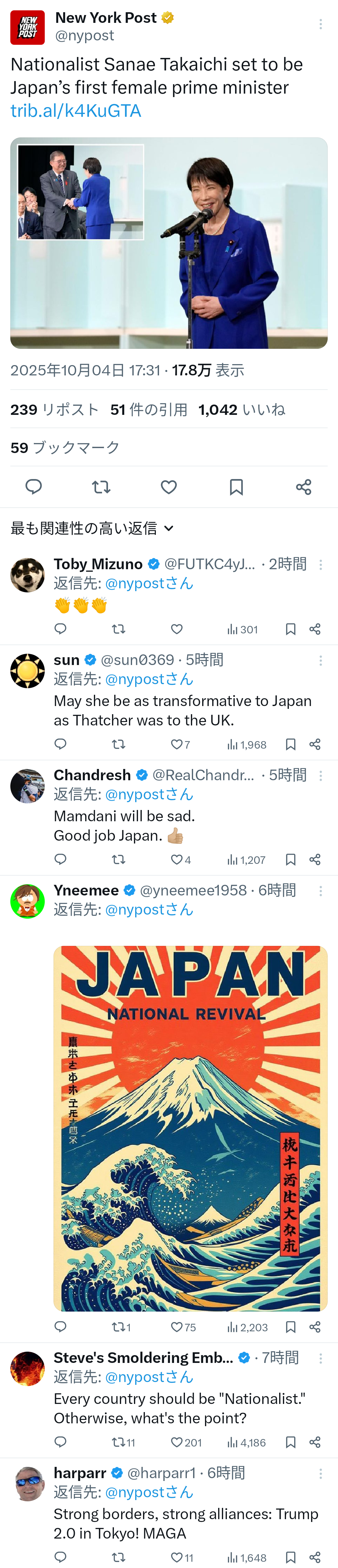Image resolution: width=338 pixels, height=1568 pixels.
Task: Repost the New York Post tweet
Action: tap(101, 486)
